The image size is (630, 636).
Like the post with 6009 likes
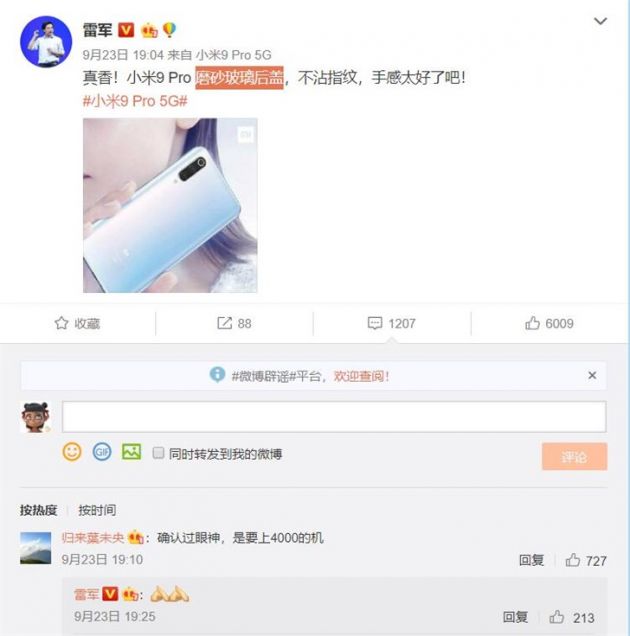pyautogui.click(x=549, y=323)
